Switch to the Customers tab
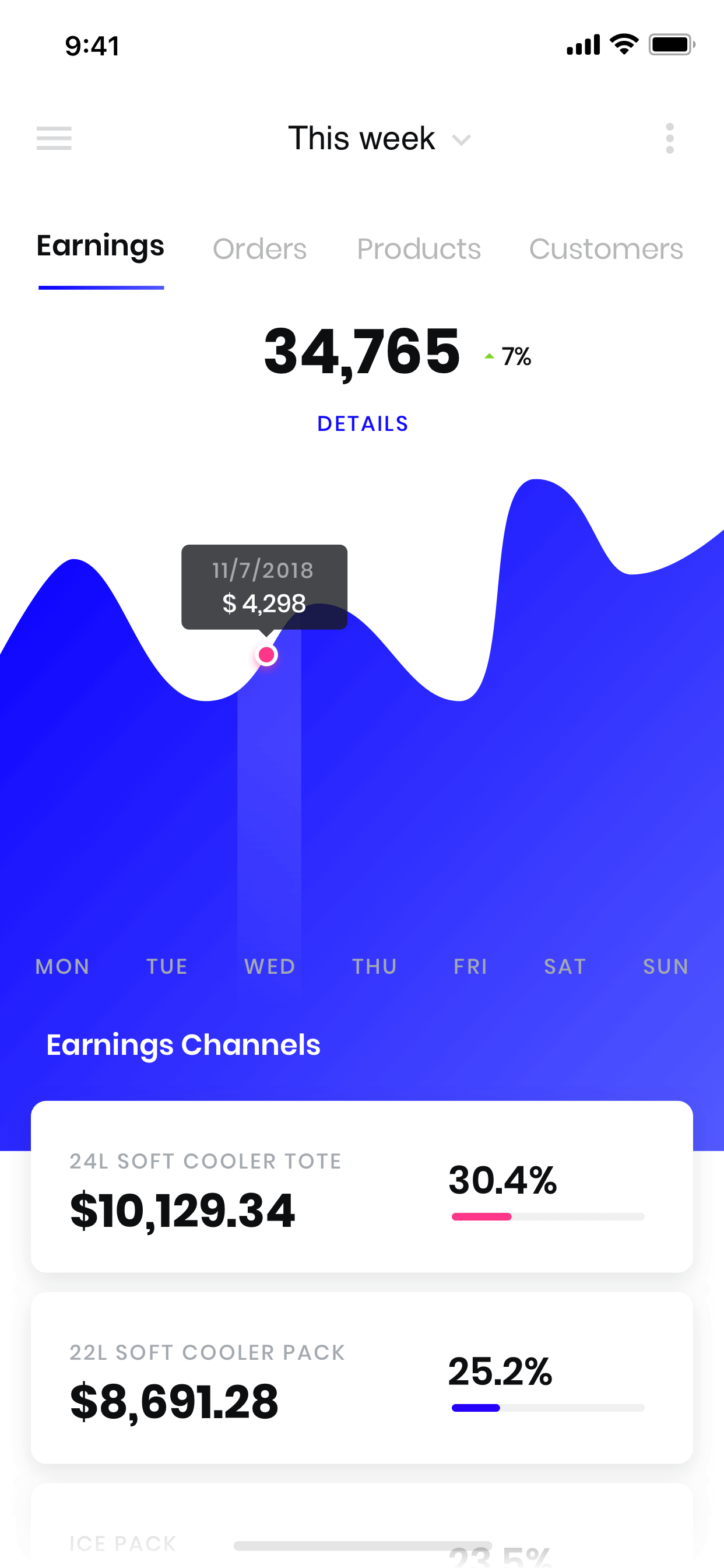 605,249
